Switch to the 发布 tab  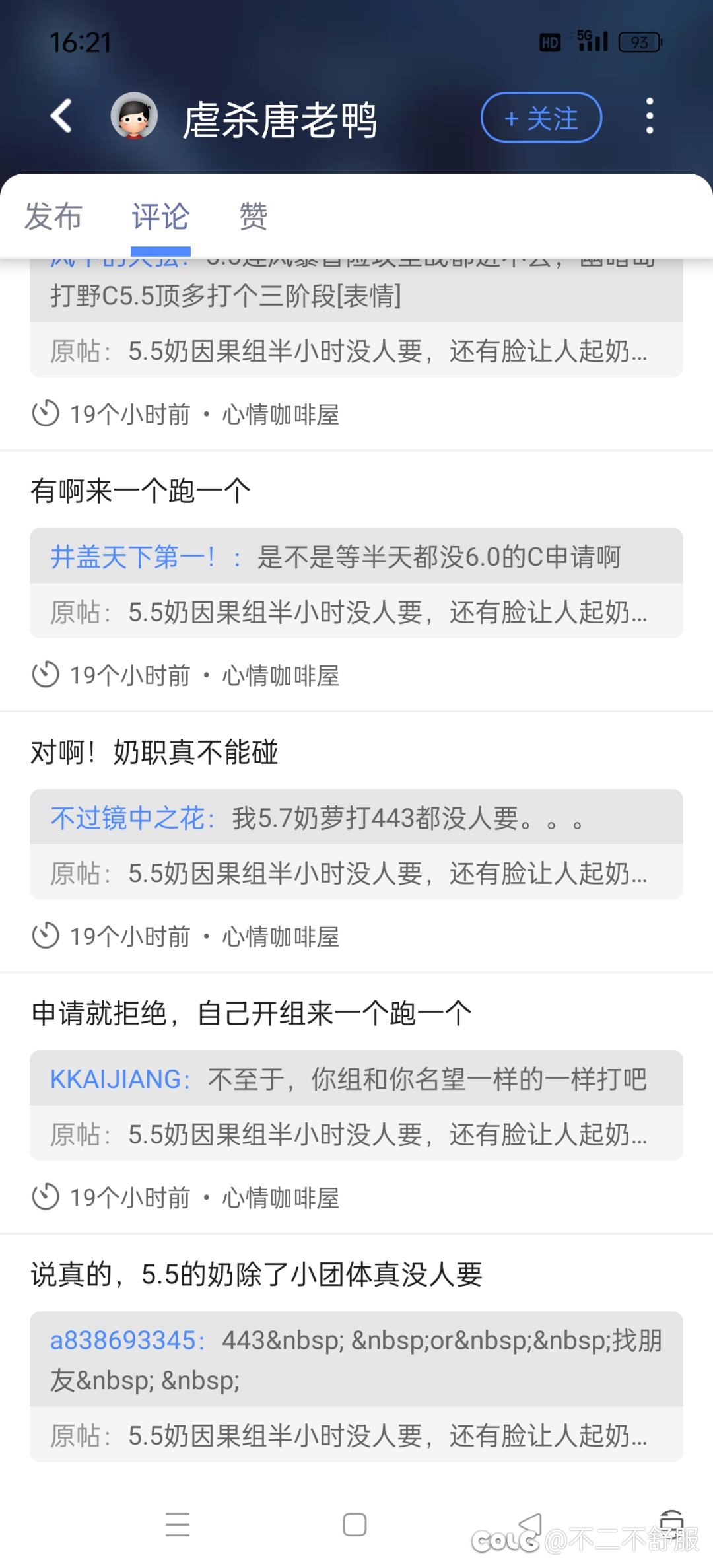tap(53, 217)
